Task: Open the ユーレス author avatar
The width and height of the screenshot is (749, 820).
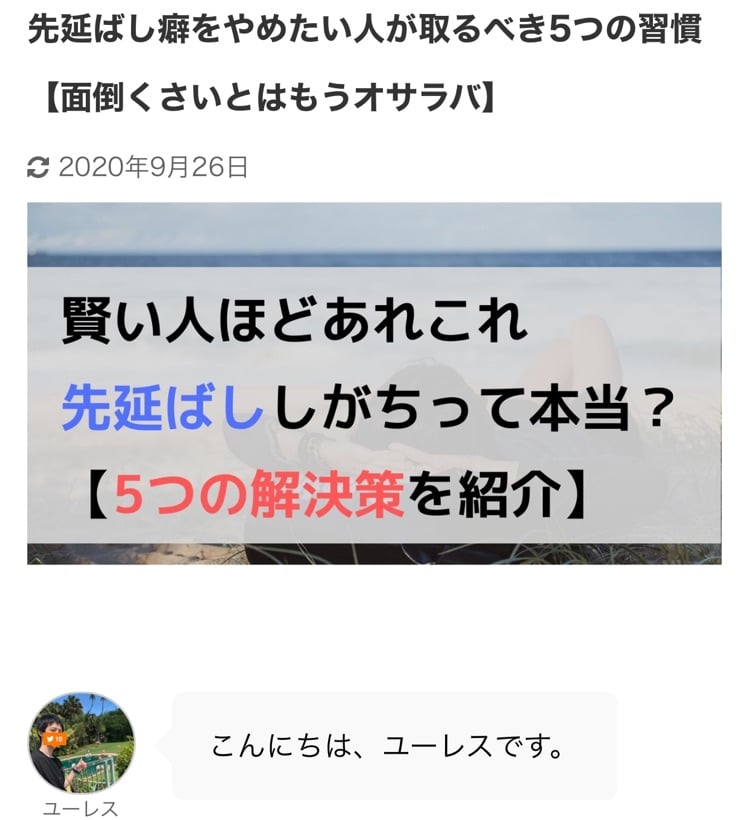Action: coord(80,743)
